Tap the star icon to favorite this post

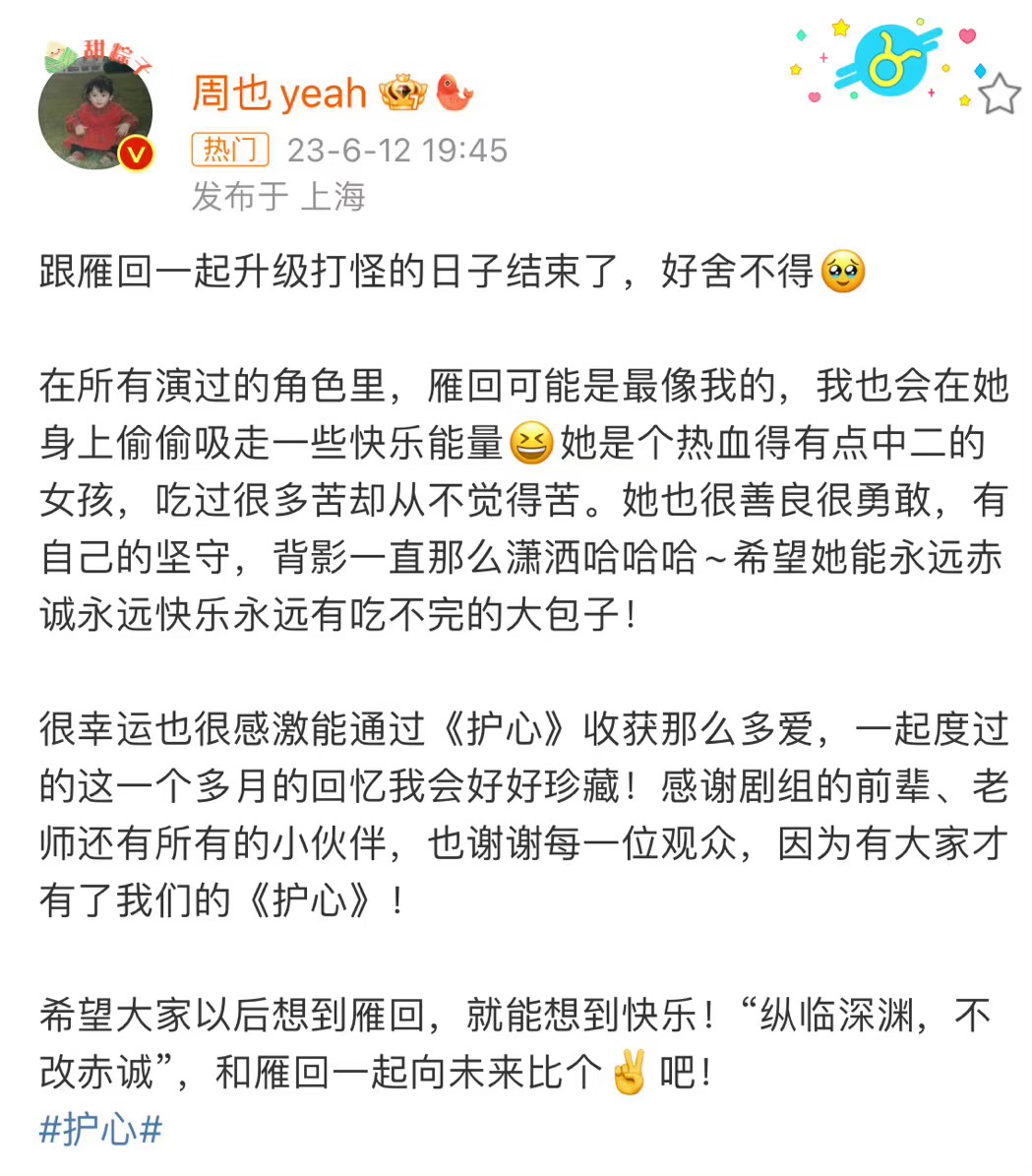point(1000,93)
